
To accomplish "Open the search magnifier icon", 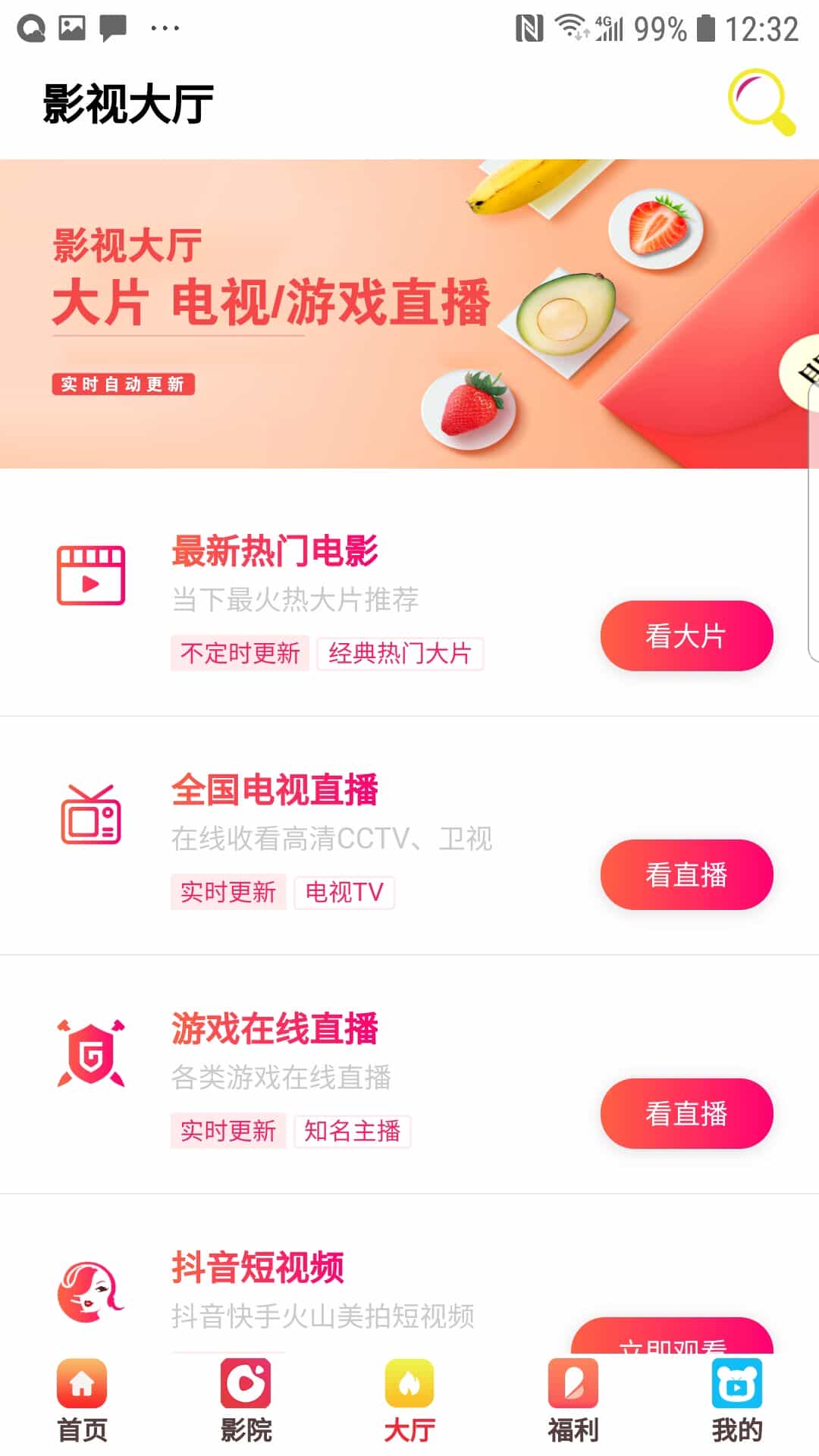I will [x=761, y=102].
